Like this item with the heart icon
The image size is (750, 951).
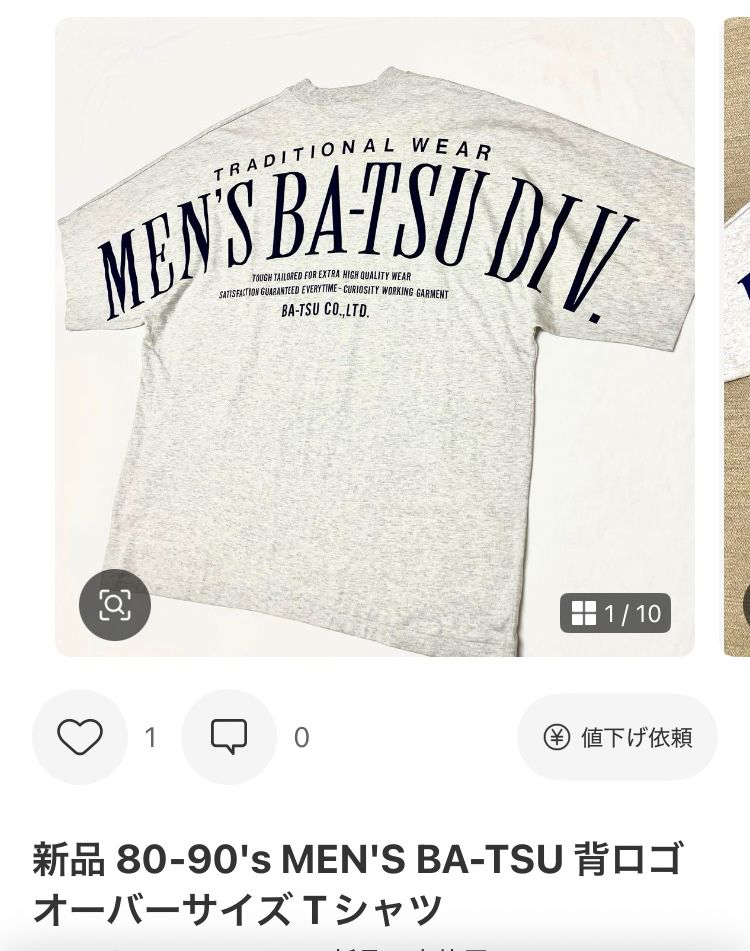80,737
